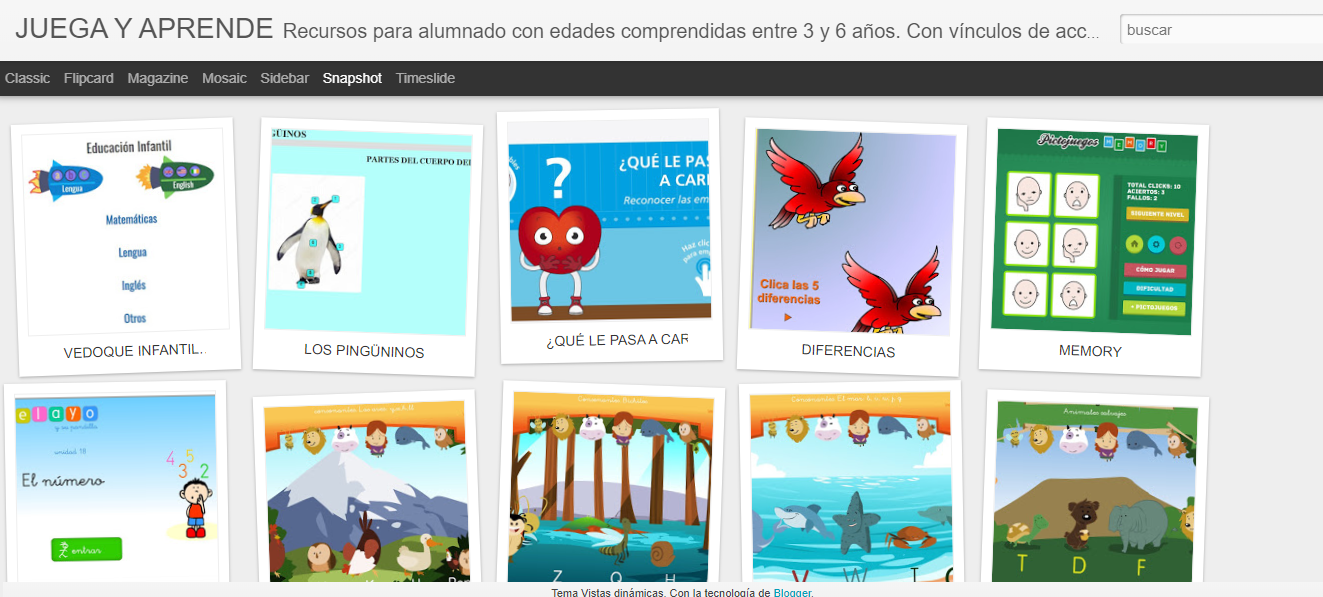Switch to the Flipcard view
The height and width of the screenshot is (597, 1323).
click(88, 78)
